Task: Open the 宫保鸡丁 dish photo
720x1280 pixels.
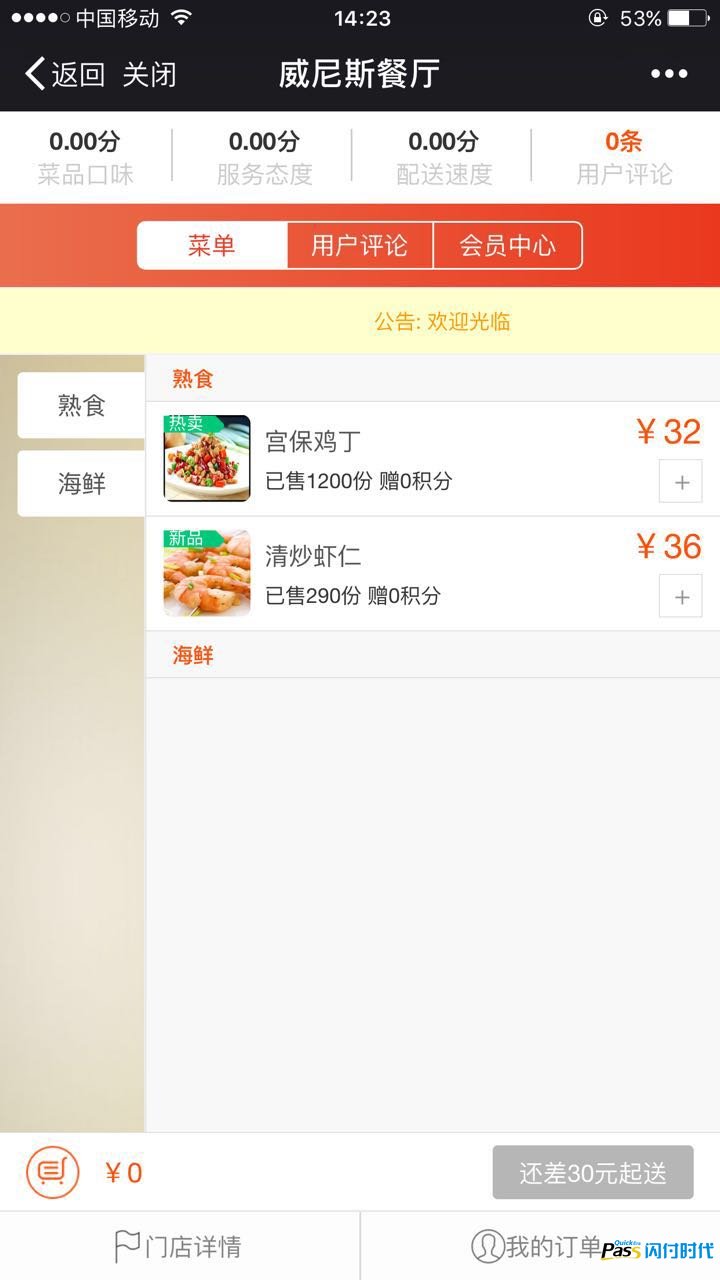Action: point(207,458)
